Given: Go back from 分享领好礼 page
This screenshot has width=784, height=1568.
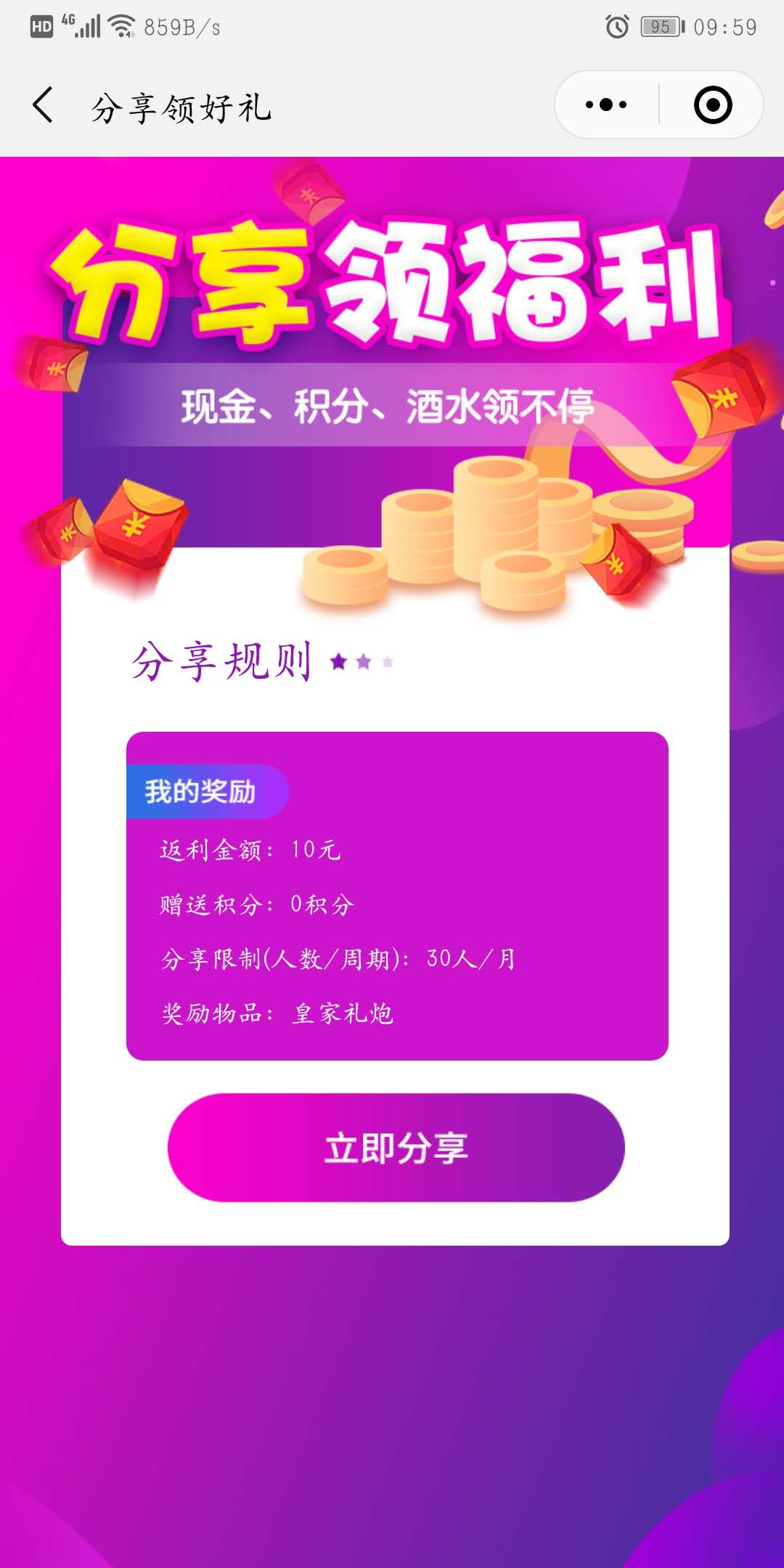Looking at the screenshot, I should (x=44, y=105).
